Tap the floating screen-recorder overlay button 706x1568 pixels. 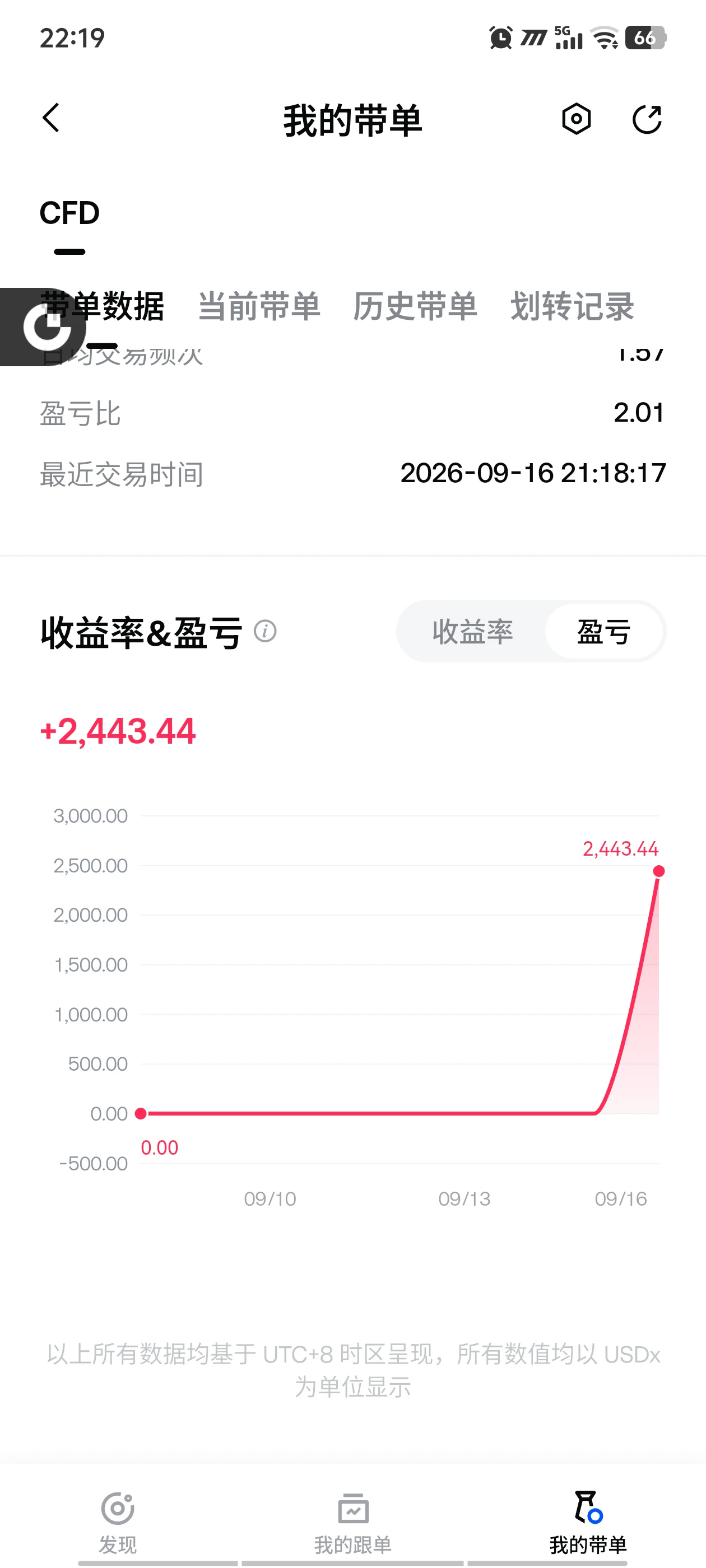pyautogui.click(x=43, y=327)
